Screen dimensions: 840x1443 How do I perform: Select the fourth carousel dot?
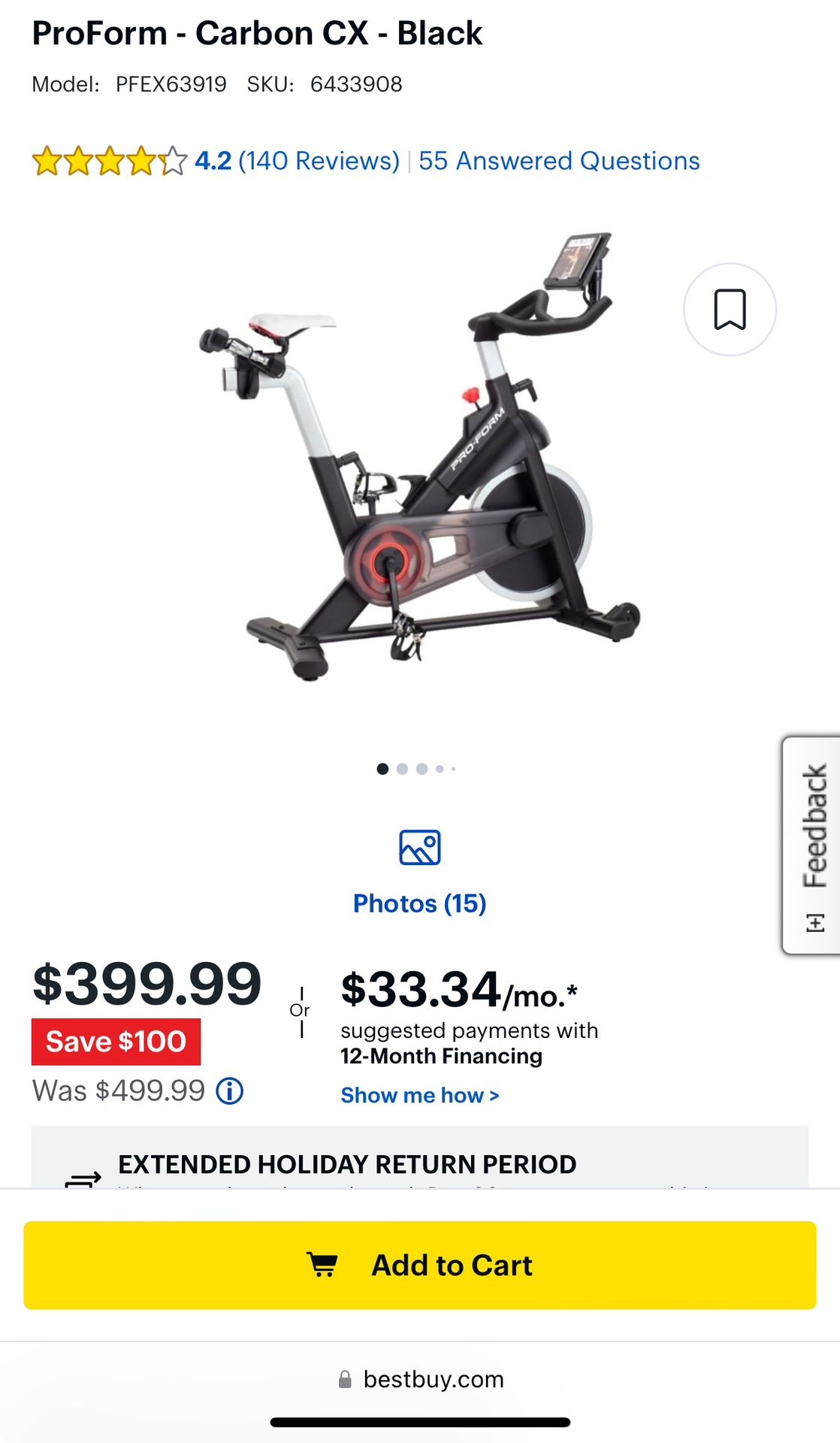[439, 768]
